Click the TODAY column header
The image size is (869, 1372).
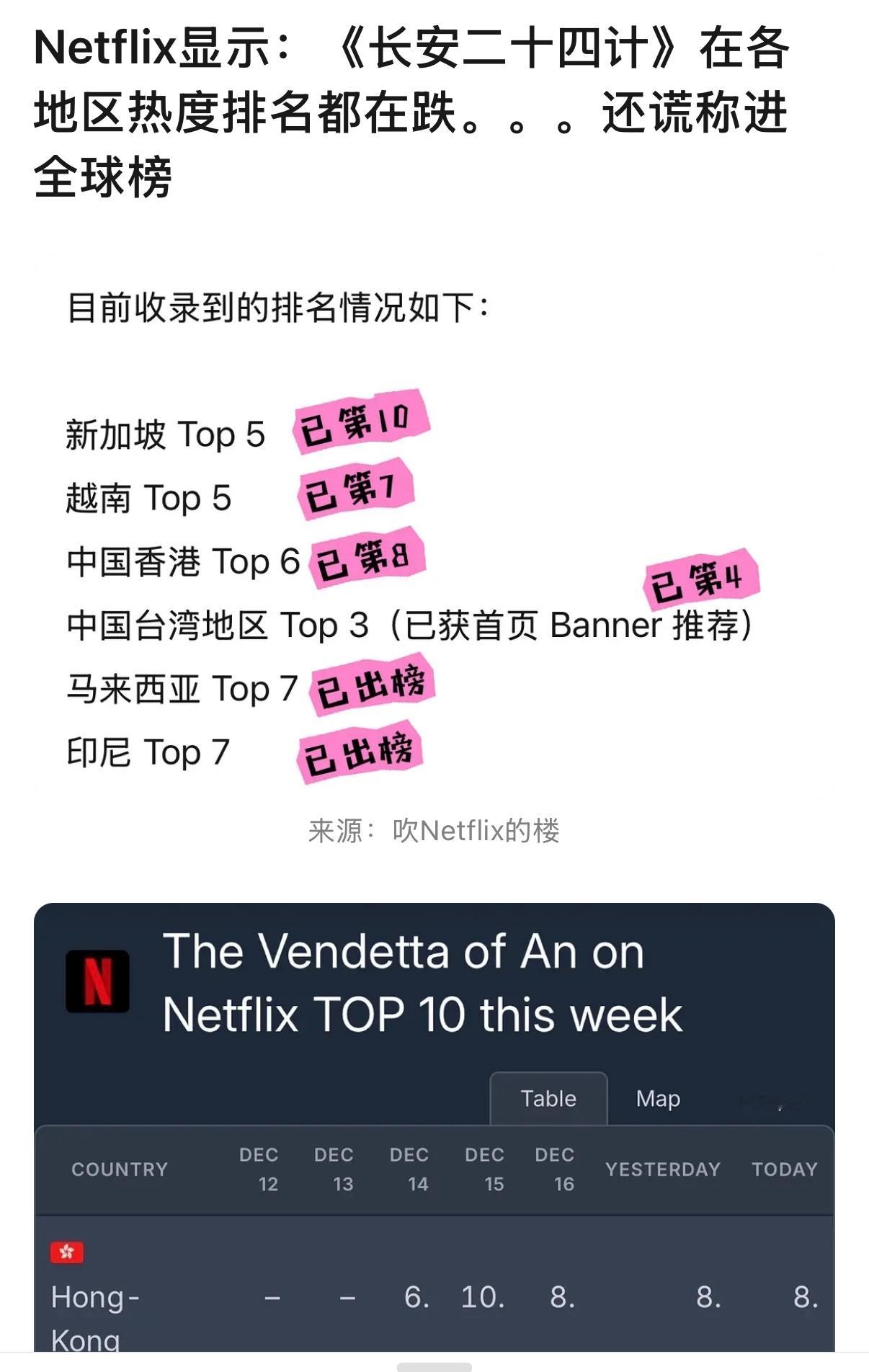(x=784, y=1170)
